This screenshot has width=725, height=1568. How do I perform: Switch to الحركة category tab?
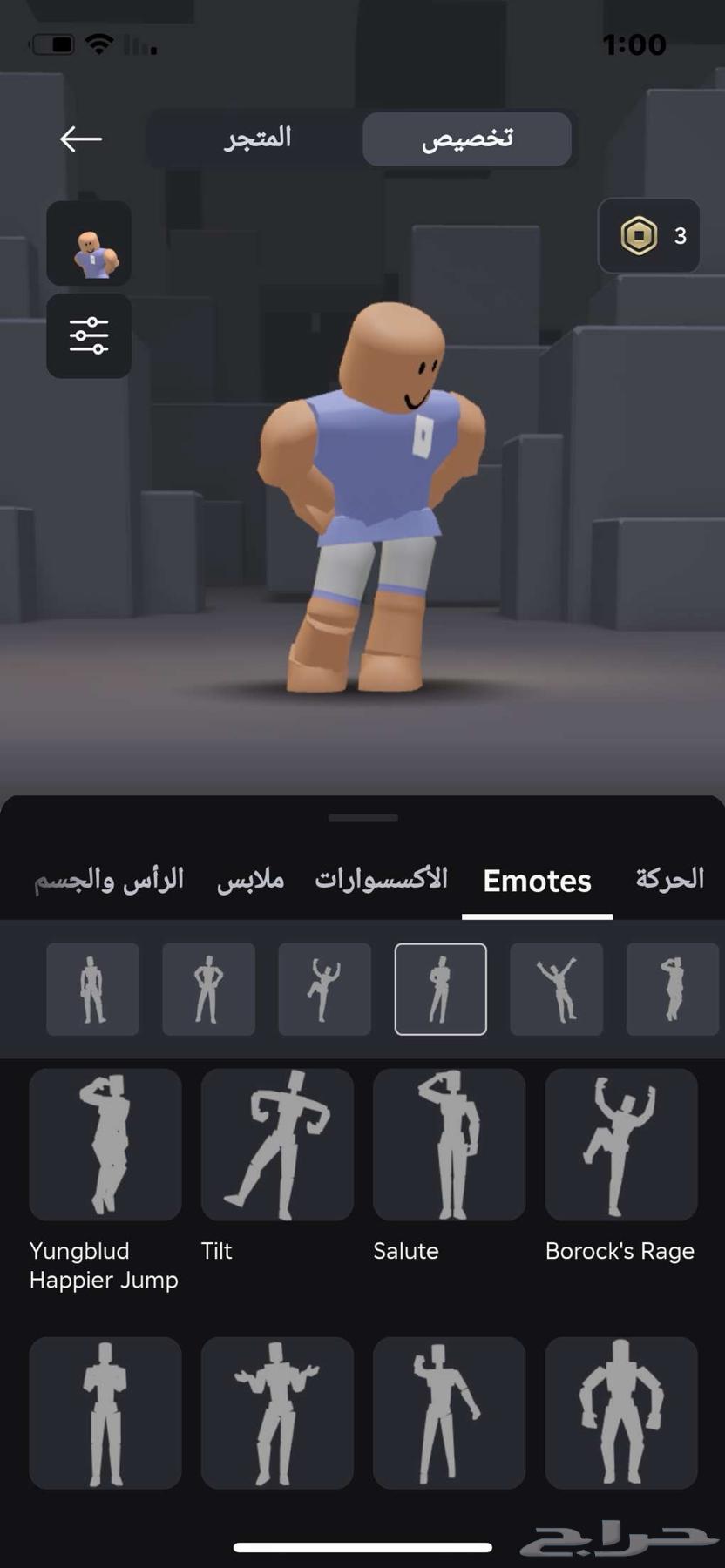tap(669, 880)
